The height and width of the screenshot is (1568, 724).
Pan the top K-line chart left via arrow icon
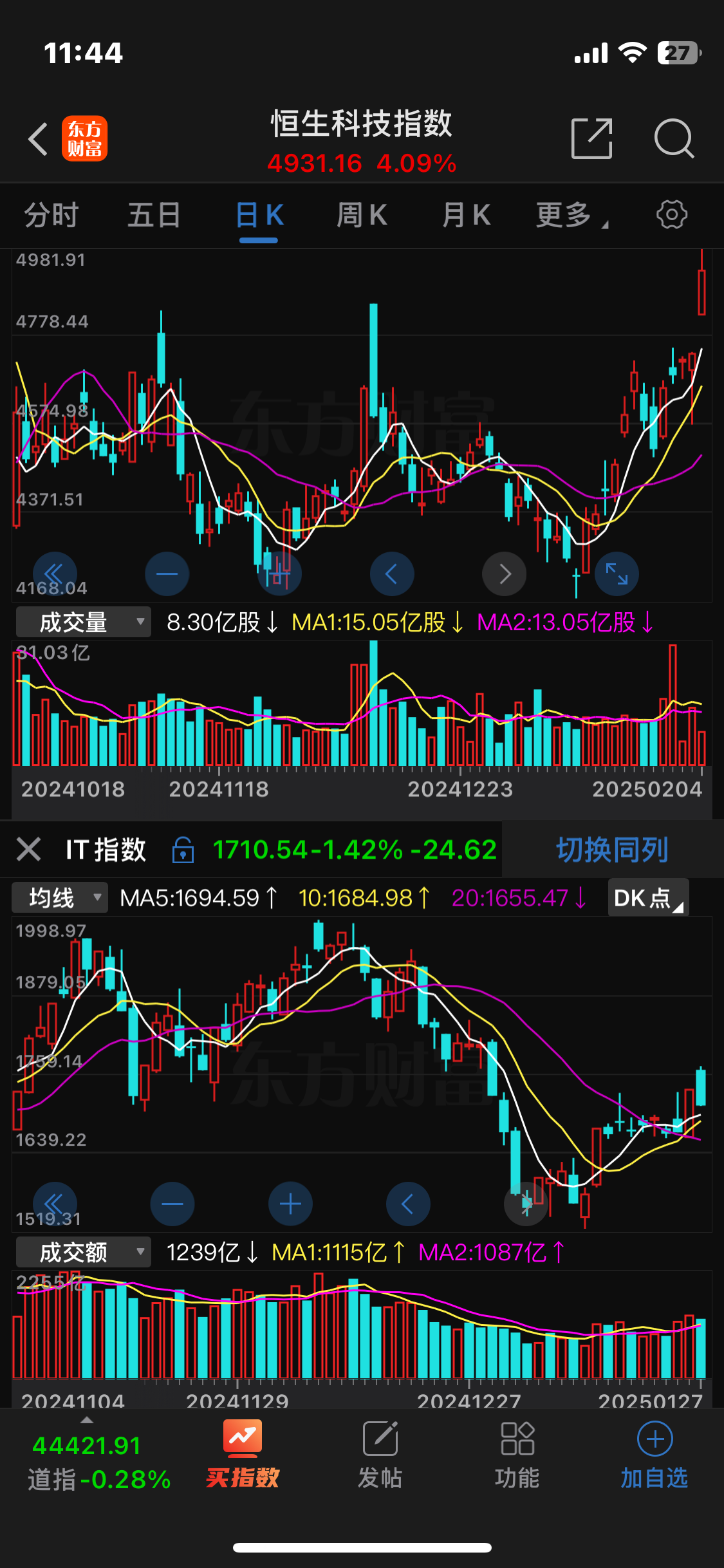(392, 574)
